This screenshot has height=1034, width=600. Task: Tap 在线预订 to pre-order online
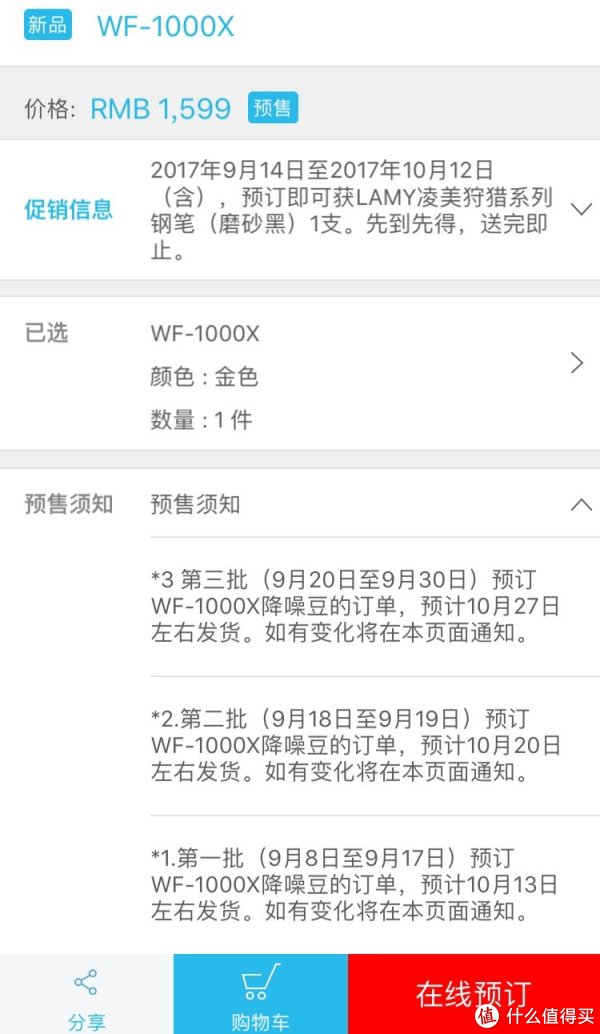[x=474, y=994]
